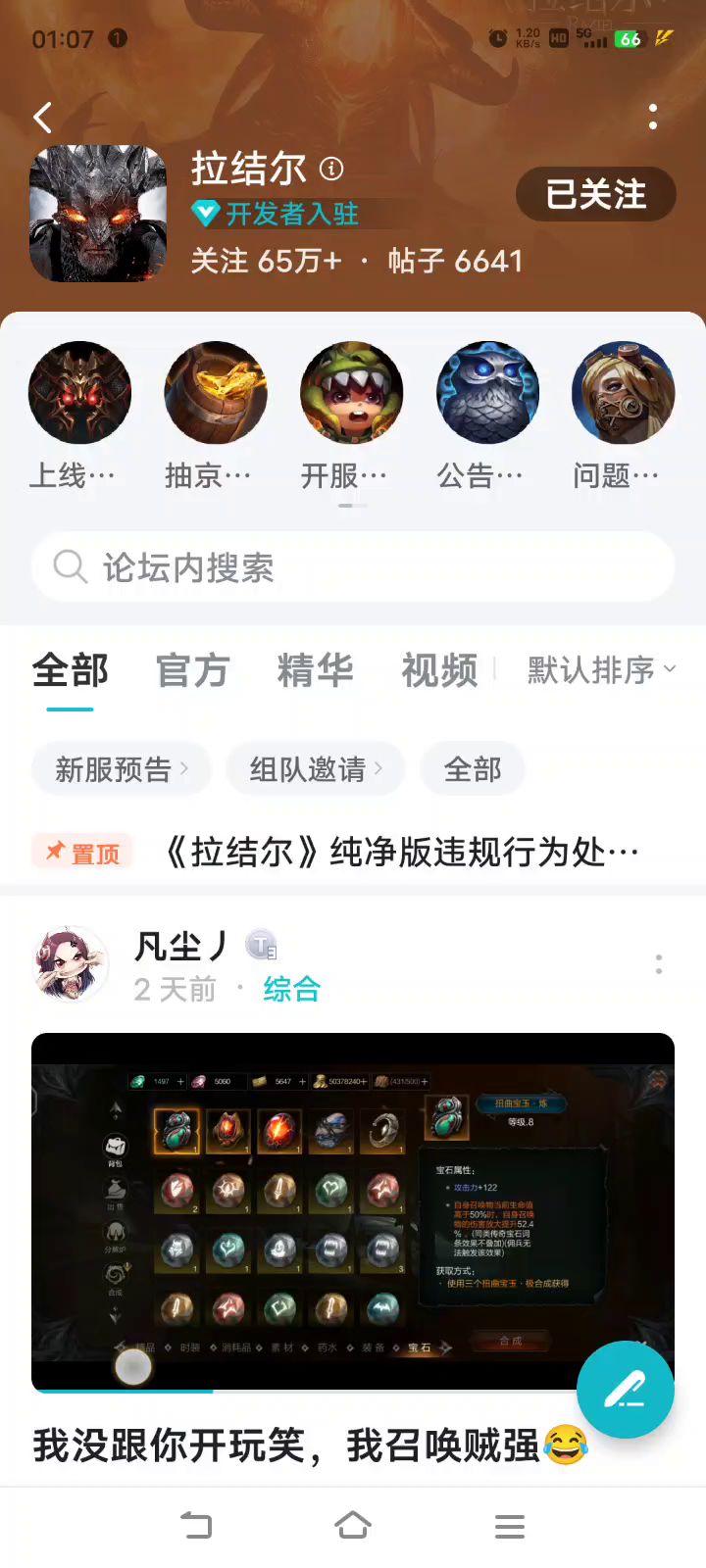Image resolution: width=706 pixels, height=1568 pixels.
Task: Open the options menu on 凡尘丿's post
Action: click(x=659, y=964)
